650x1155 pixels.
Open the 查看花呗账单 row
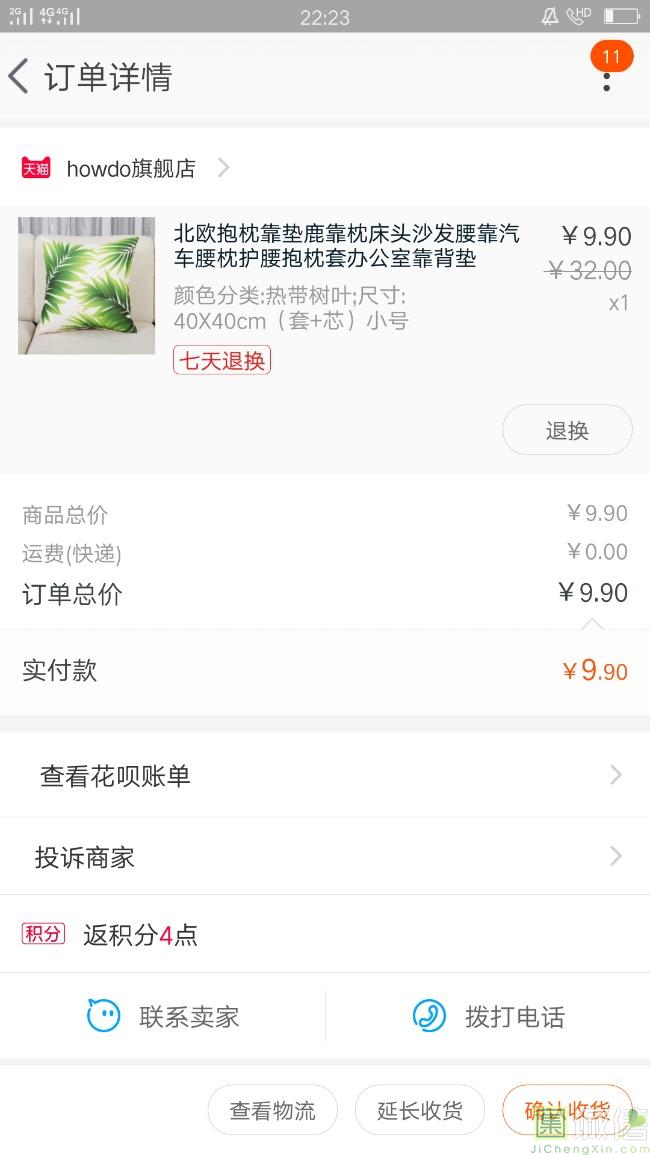click(x=325, y=775)
